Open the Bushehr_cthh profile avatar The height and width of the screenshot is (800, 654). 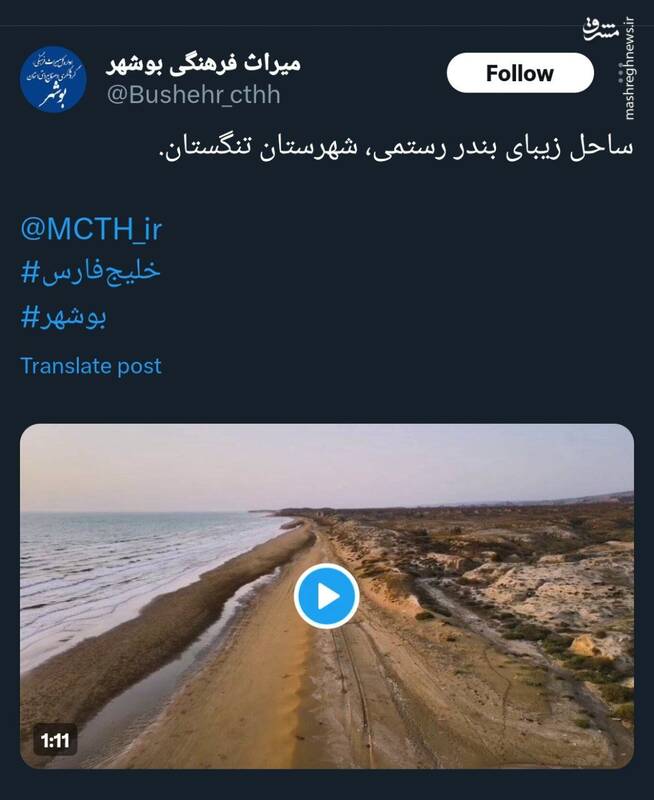(54, 79)
